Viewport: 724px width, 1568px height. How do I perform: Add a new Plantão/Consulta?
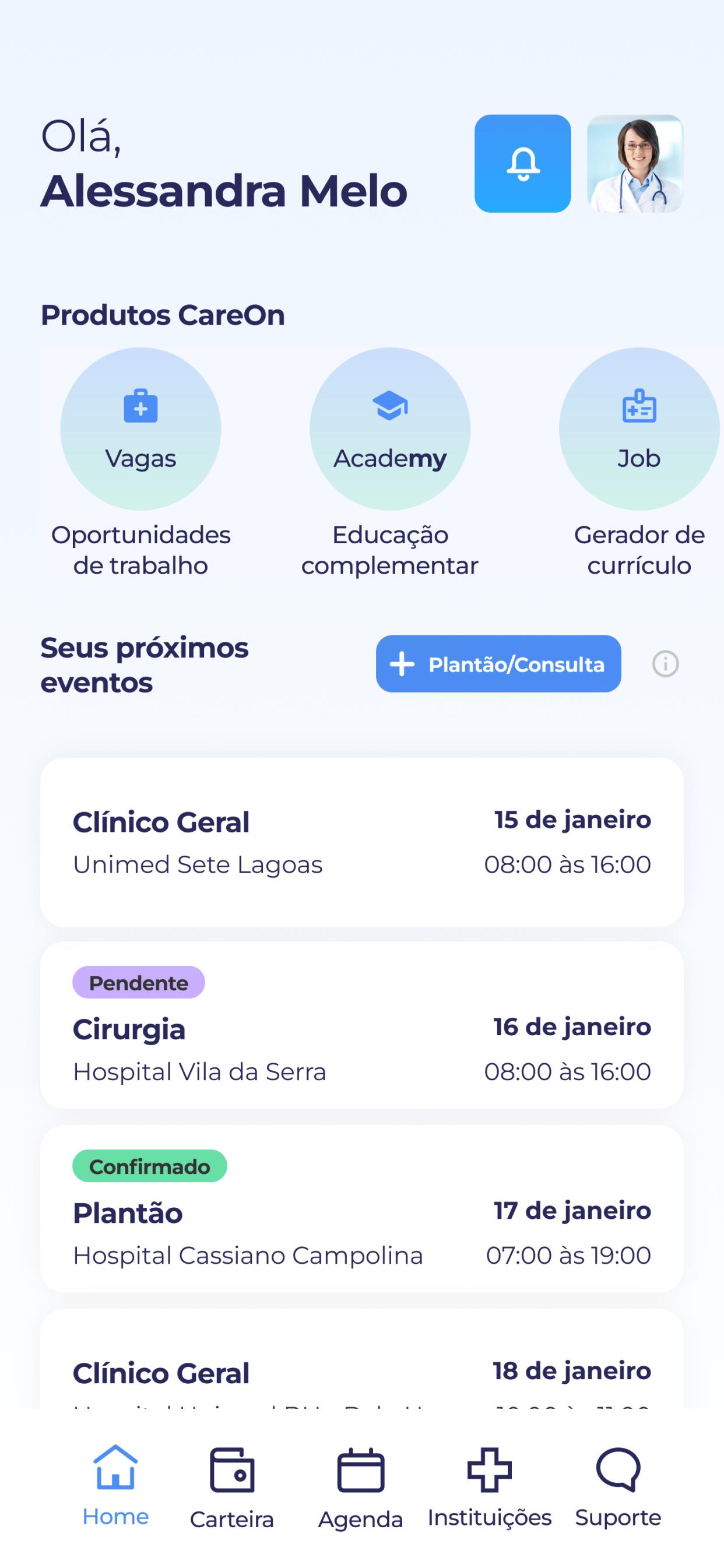point(498,663)
